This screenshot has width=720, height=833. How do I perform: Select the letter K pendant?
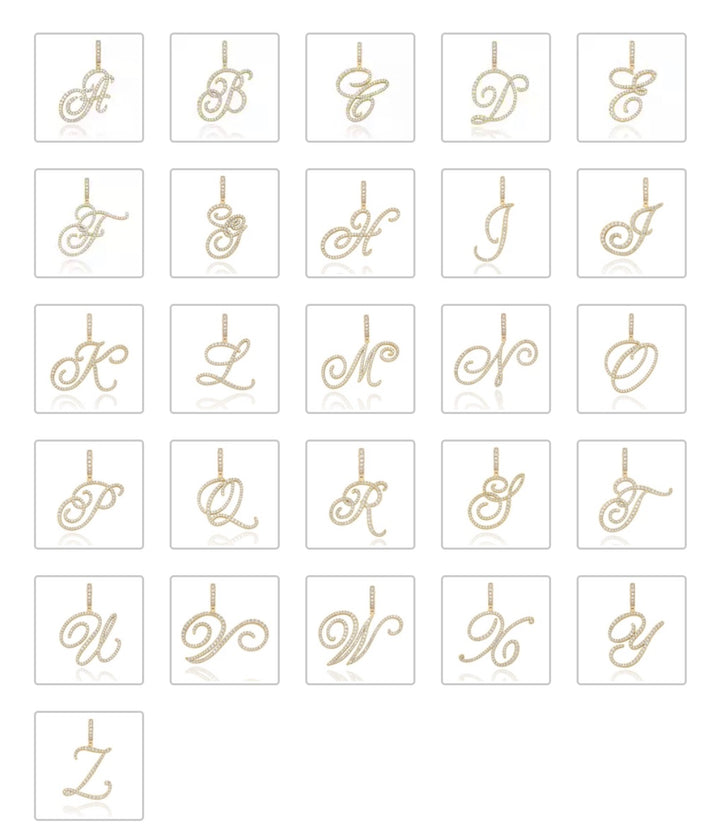pos(89,359)
